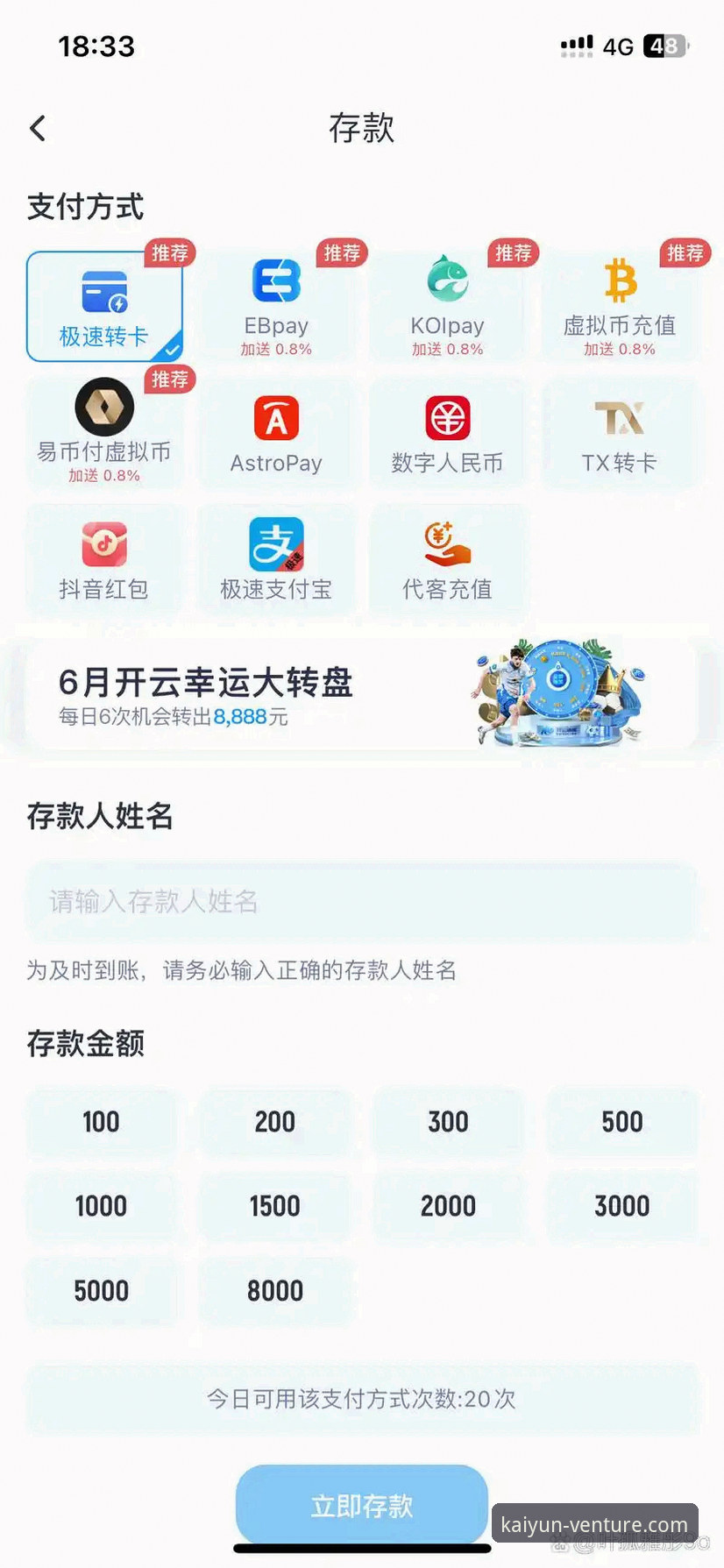Screen dimensions: 724x1568
Task: Open the 6月开云幸运大转盘 promo banner
Action: click(362, 694)
